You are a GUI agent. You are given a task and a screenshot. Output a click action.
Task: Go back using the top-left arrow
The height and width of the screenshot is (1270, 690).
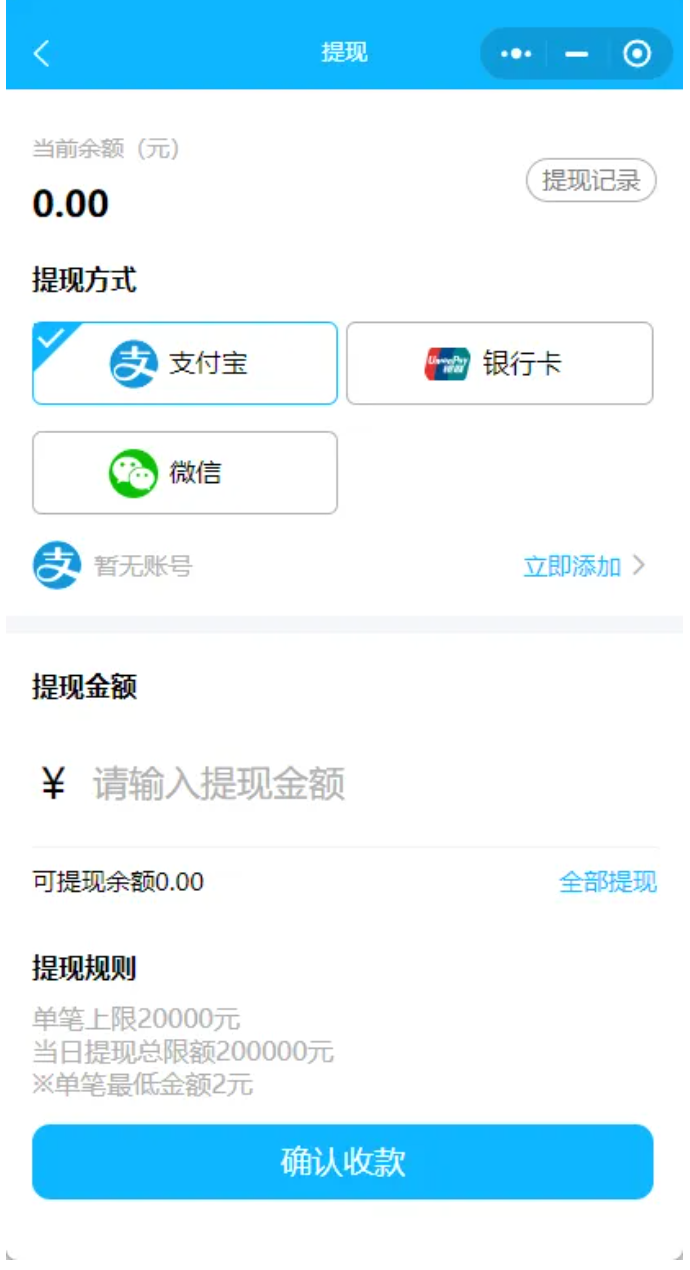click(41, 53)
